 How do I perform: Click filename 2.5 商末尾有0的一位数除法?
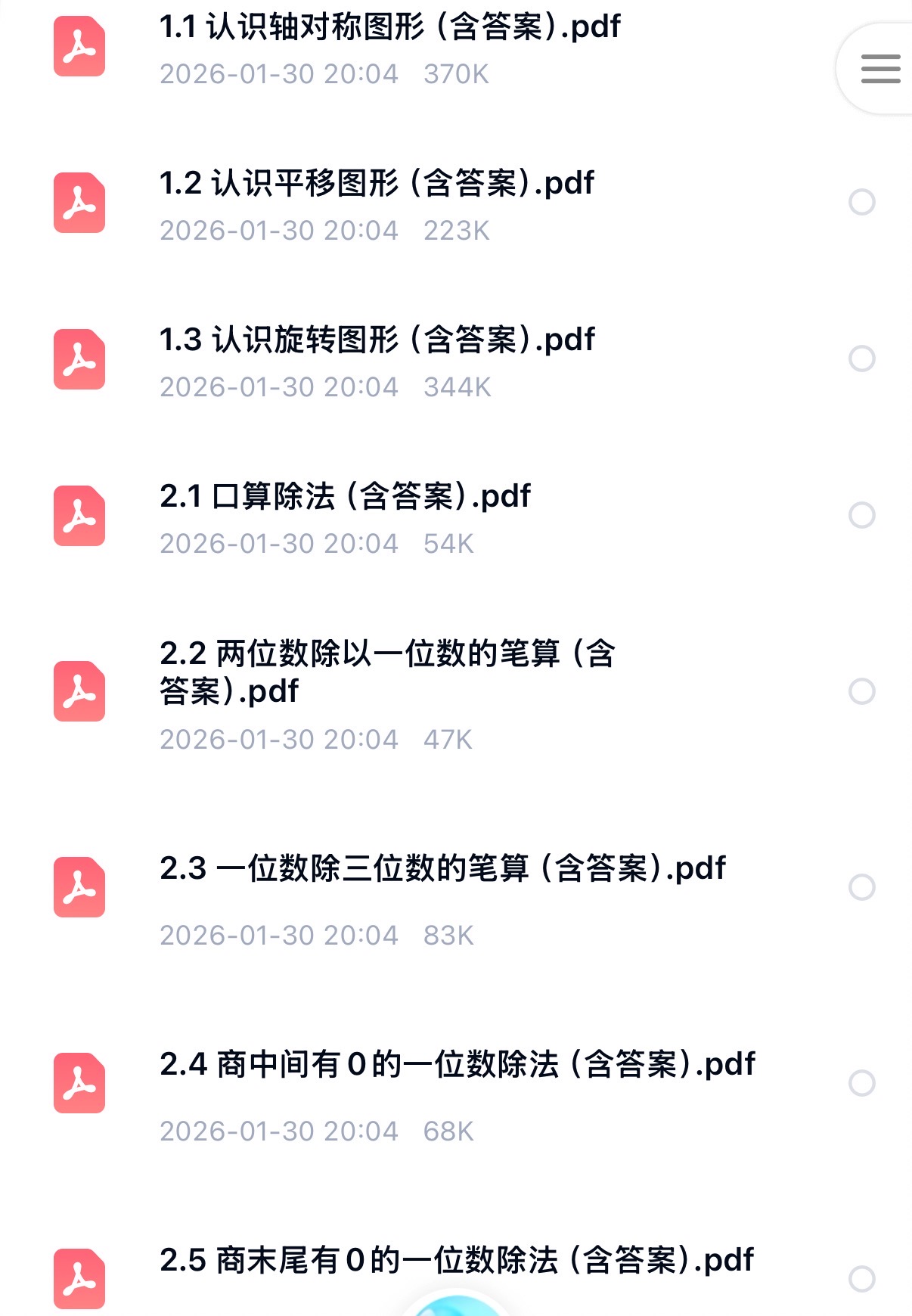pyautogui.click(x=458, y=1259)
